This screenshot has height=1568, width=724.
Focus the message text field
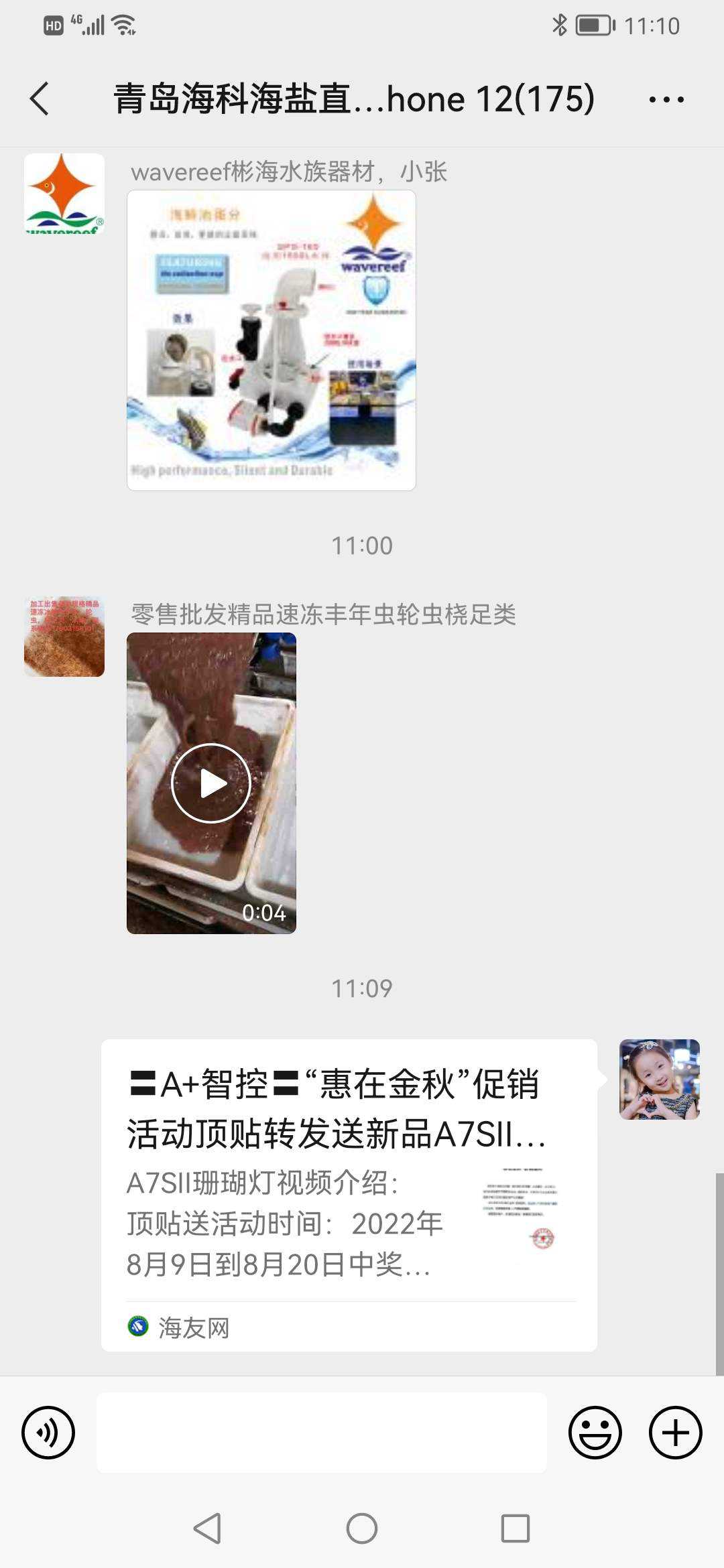[x=322, y=1433]
